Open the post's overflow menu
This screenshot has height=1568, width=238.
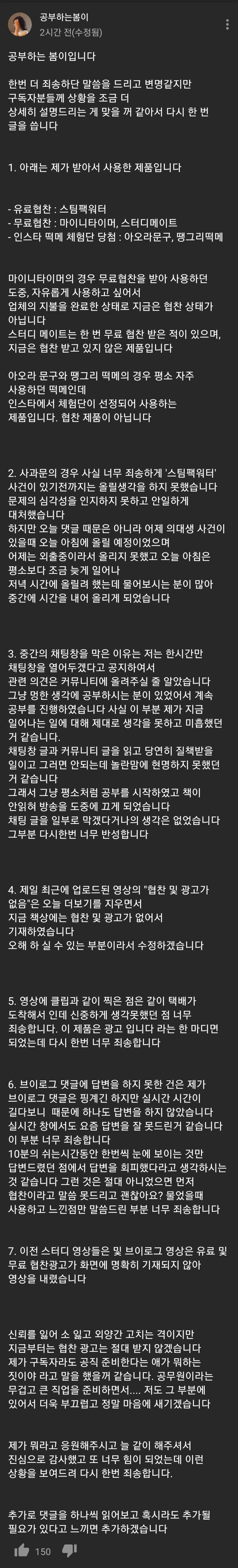pyautogui.click(x=227, y=24)
